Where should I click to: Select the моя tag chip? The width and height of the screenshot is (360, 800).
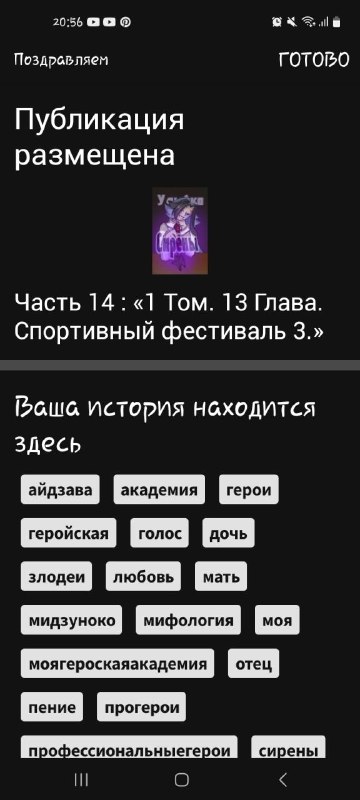(x=277, y=620)
